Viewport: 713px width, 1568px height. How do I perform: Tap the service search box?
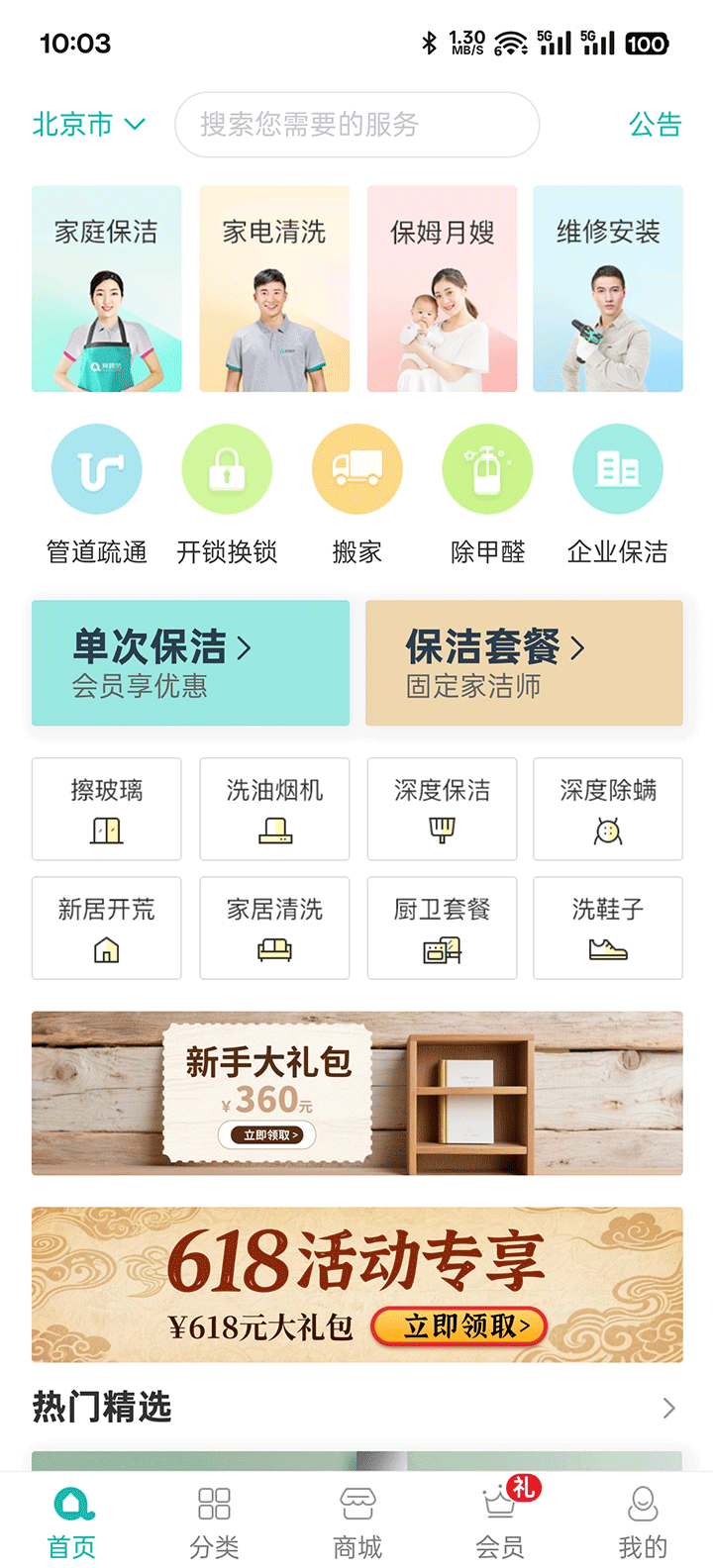point(356,125)
